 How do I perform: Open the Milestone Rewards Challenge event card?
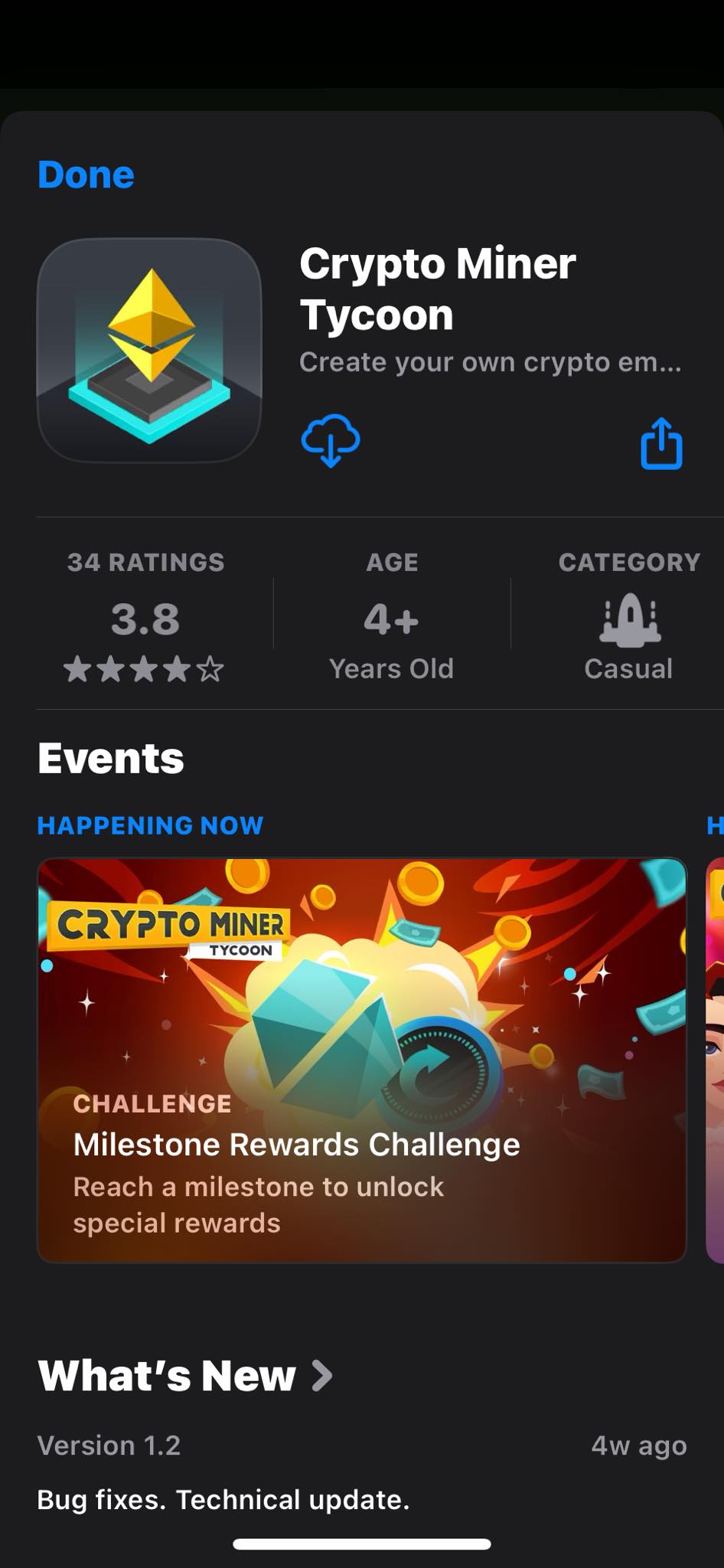point(362,1060)
